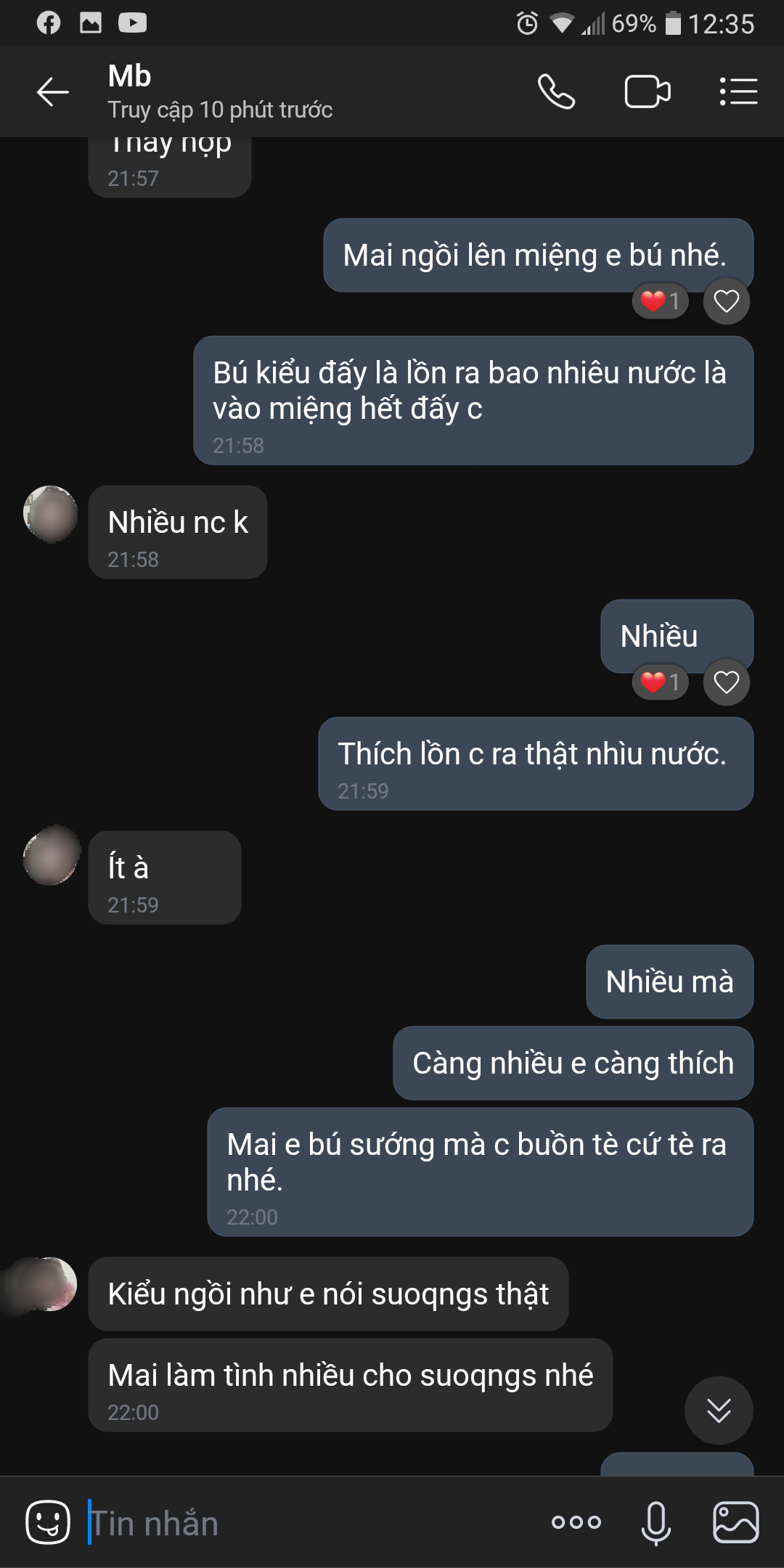784x1568 pixels.
Task: Open the sticker and emoji picker
Action: pyautogui.click(x=48, y=1522)
